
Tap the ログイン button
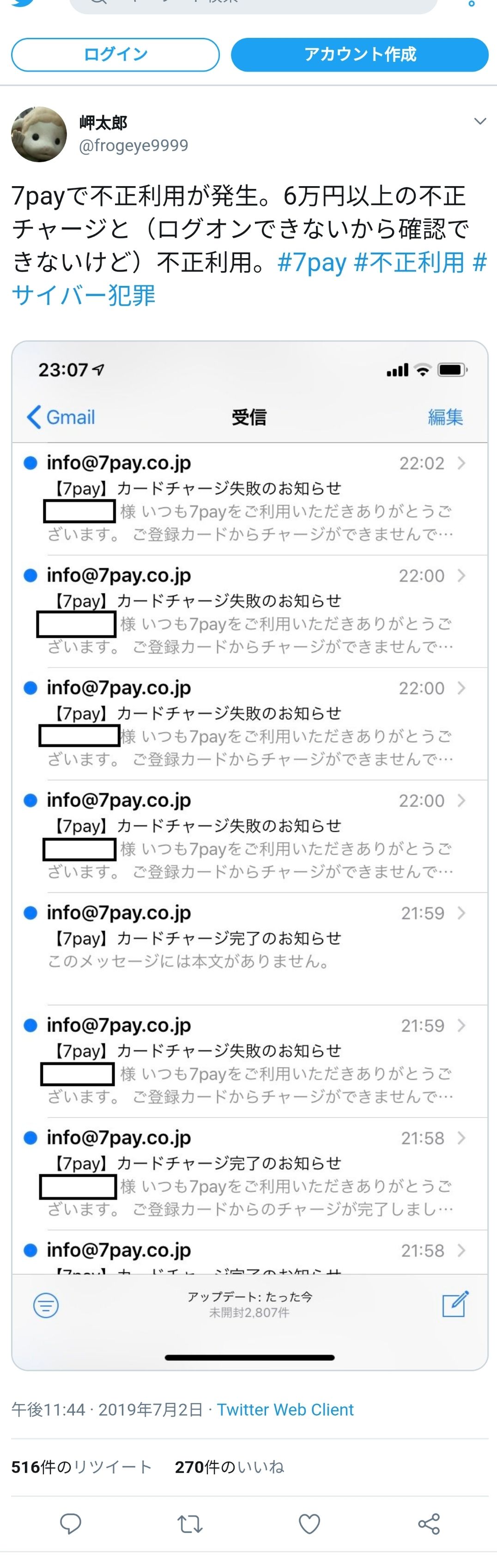coord(115,55)
